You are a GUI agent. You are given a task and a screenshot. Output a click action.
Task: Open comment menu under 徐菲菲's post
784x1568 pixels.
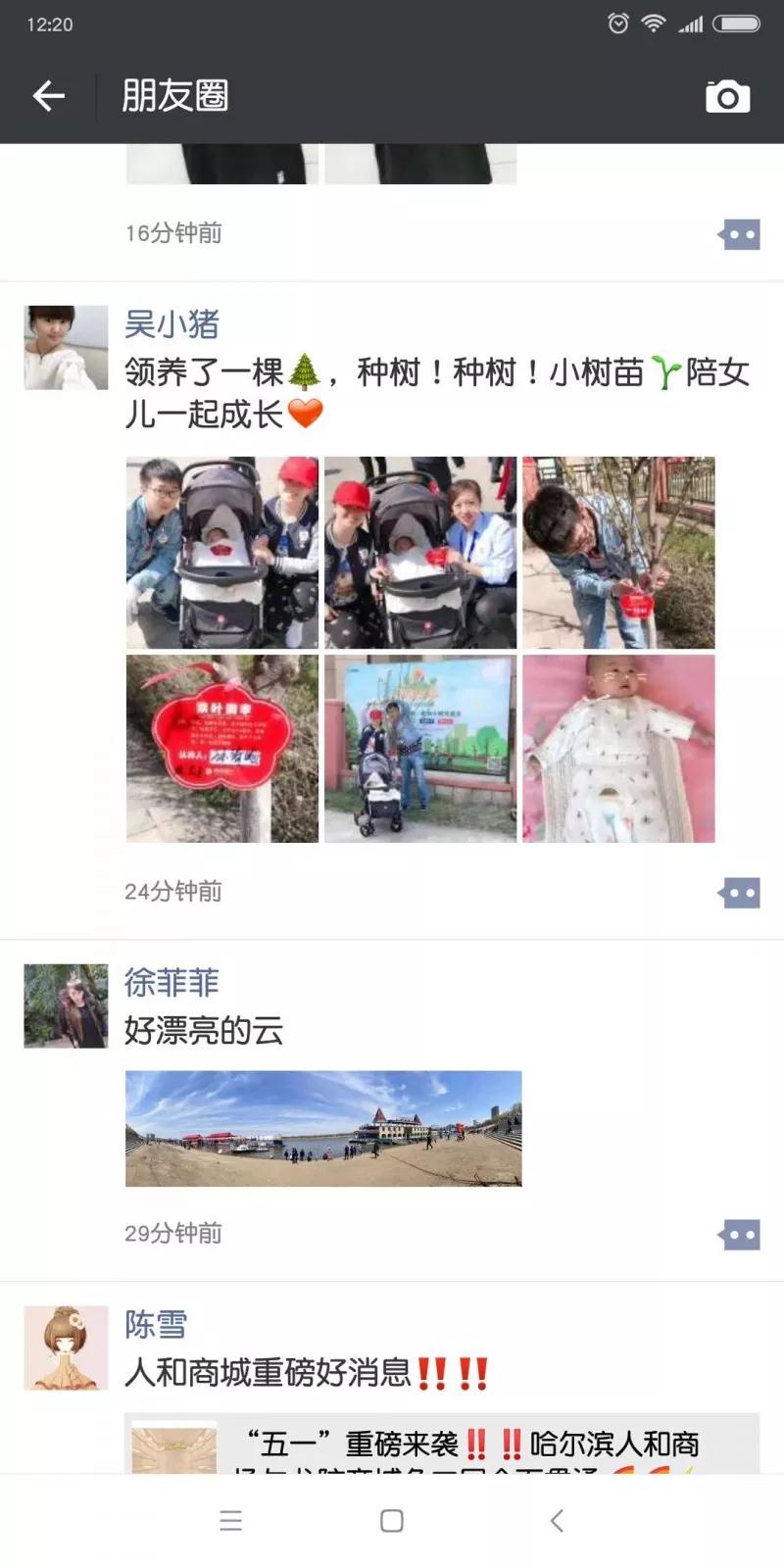739,1234
